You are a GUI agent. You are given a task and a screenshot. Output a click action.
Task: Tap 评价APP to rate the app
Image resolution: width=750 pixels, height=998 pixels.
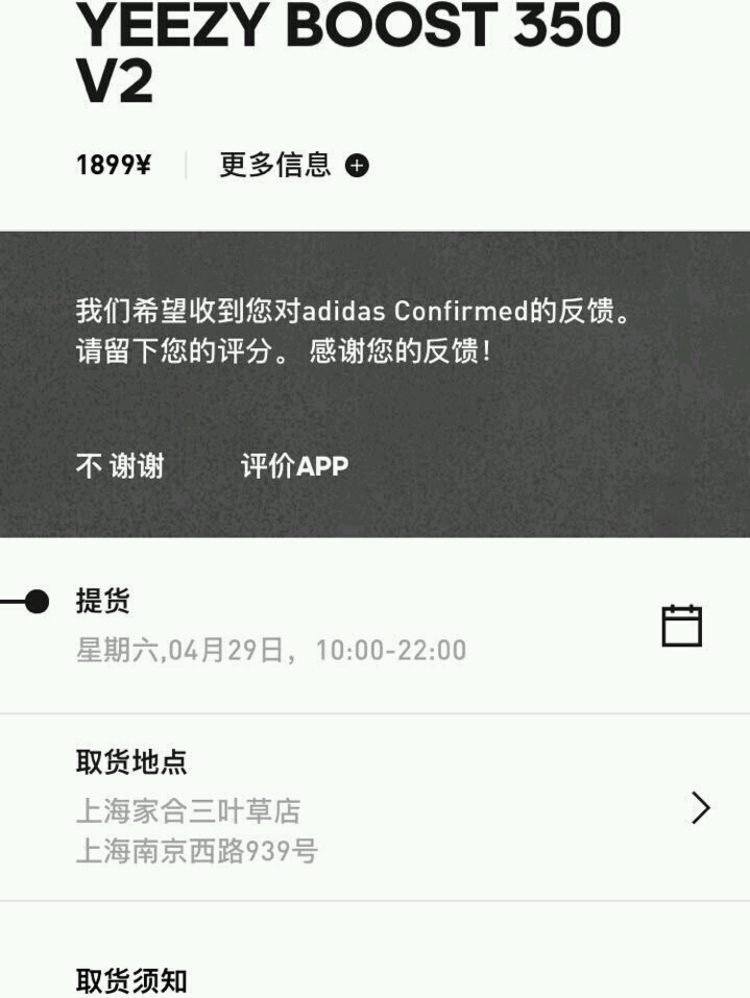[x=294, y=466]
